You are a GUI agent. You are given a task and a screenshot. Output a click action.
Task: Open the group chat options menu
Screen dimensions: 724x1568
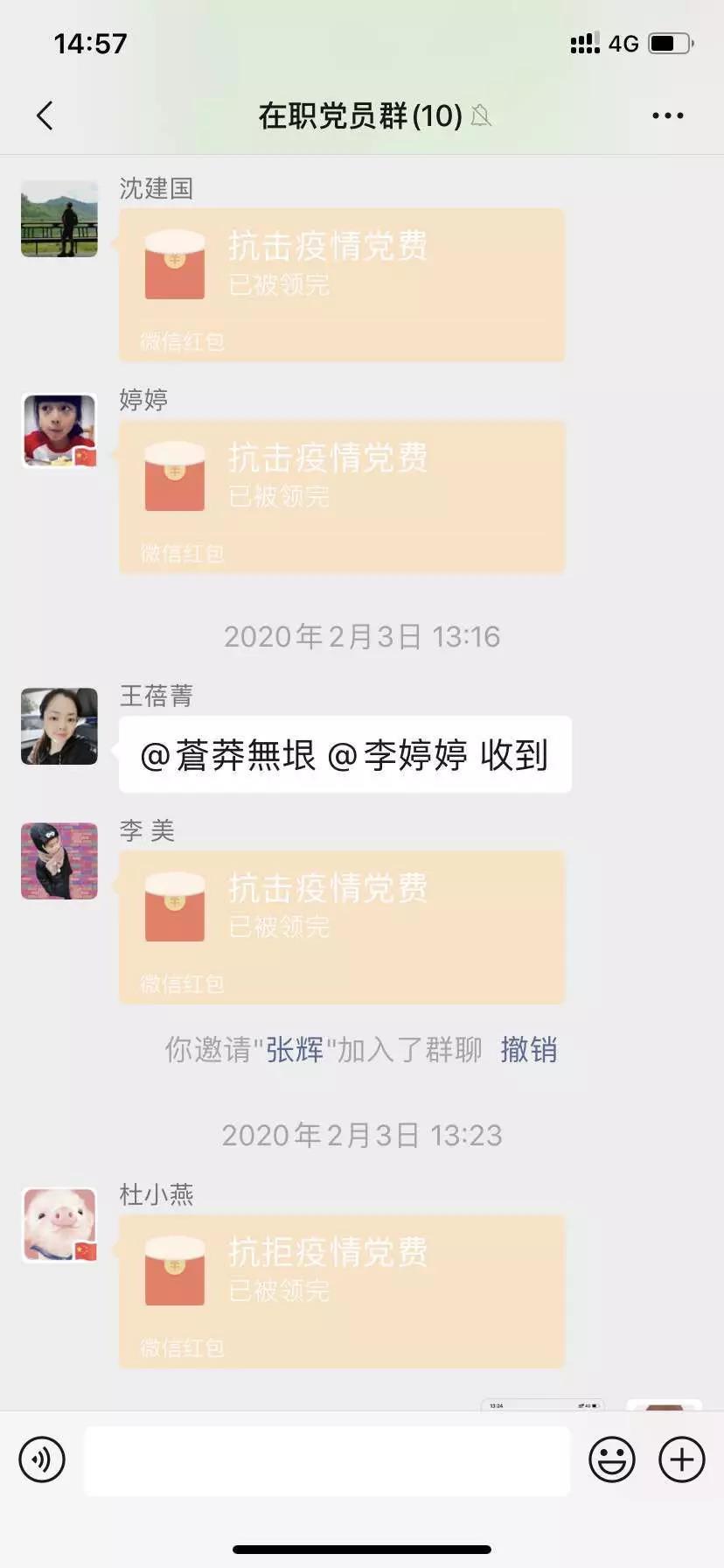667,115
